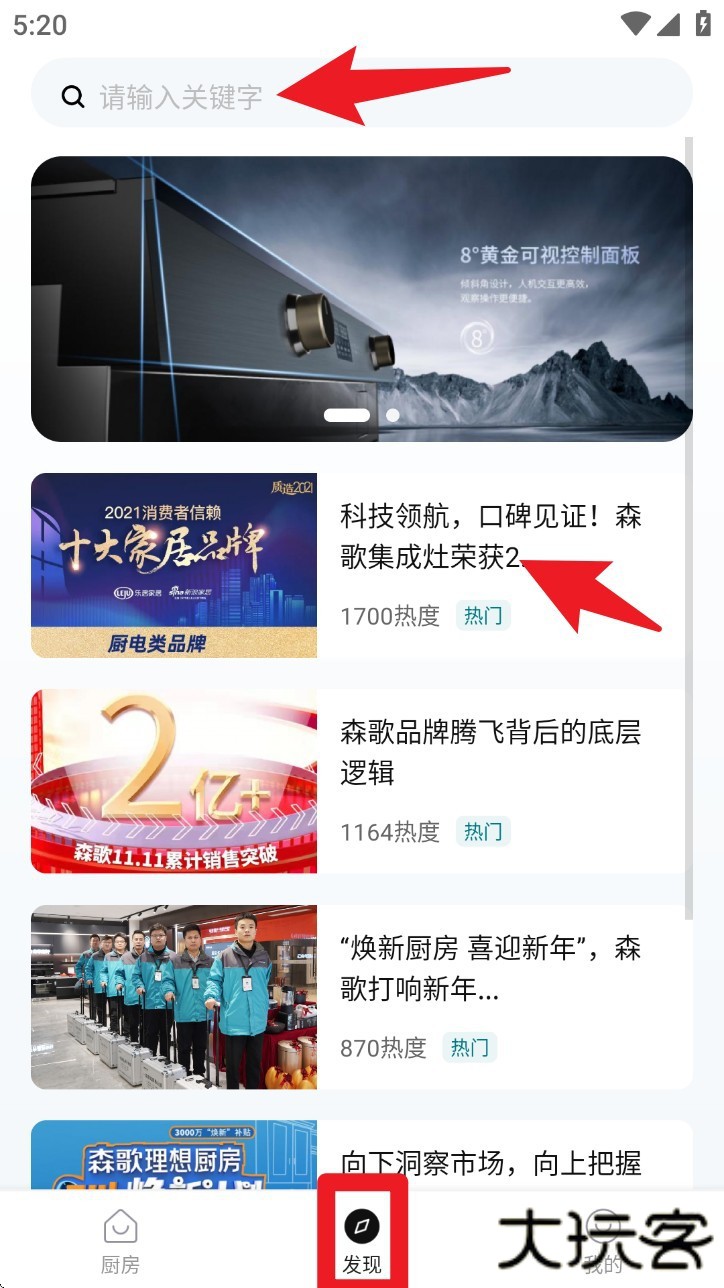
Task: Tap the signal strength icon in status bar
Action: click(x=668, y=25)
